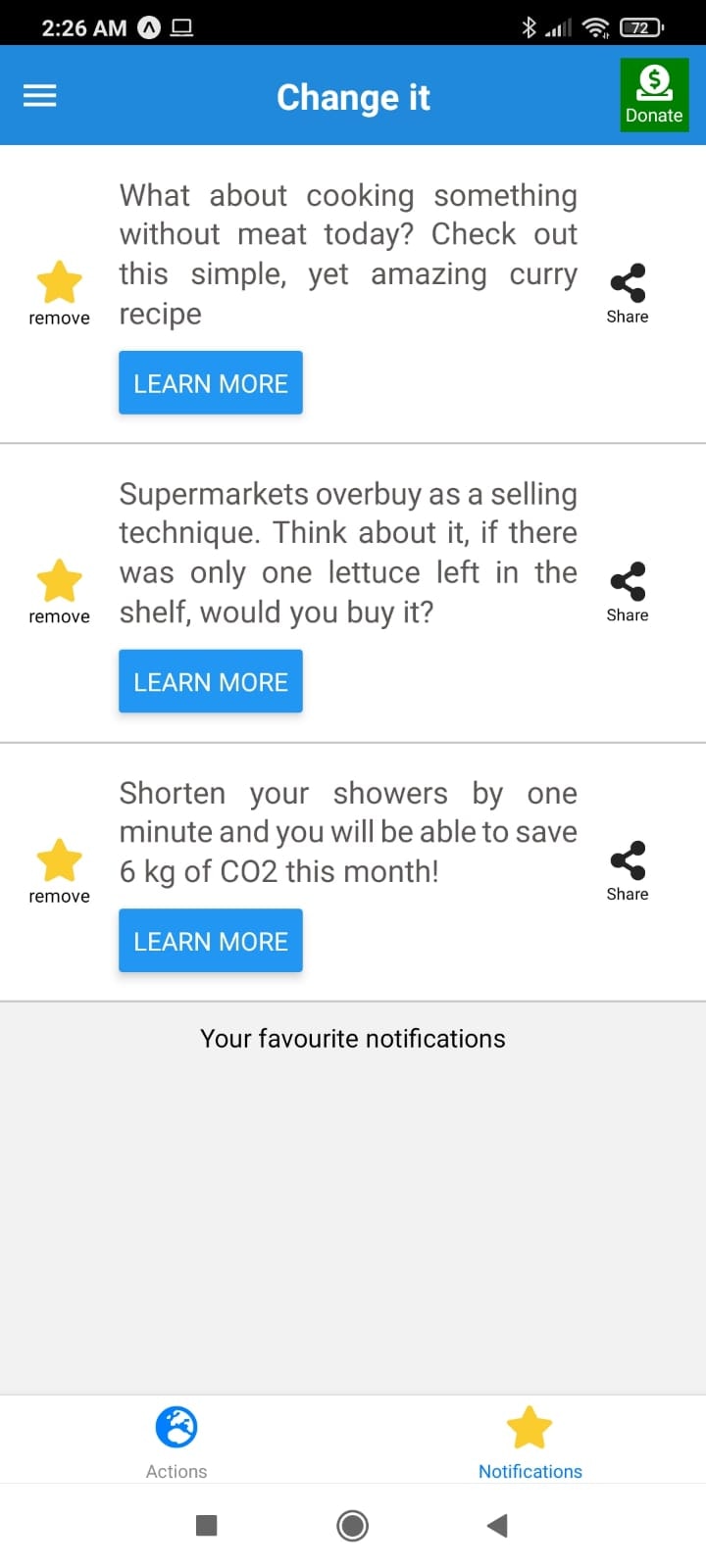This screenshot has width=706, height=1568.
Task: Share the shorten your showers tip
Action: [628, 870]
